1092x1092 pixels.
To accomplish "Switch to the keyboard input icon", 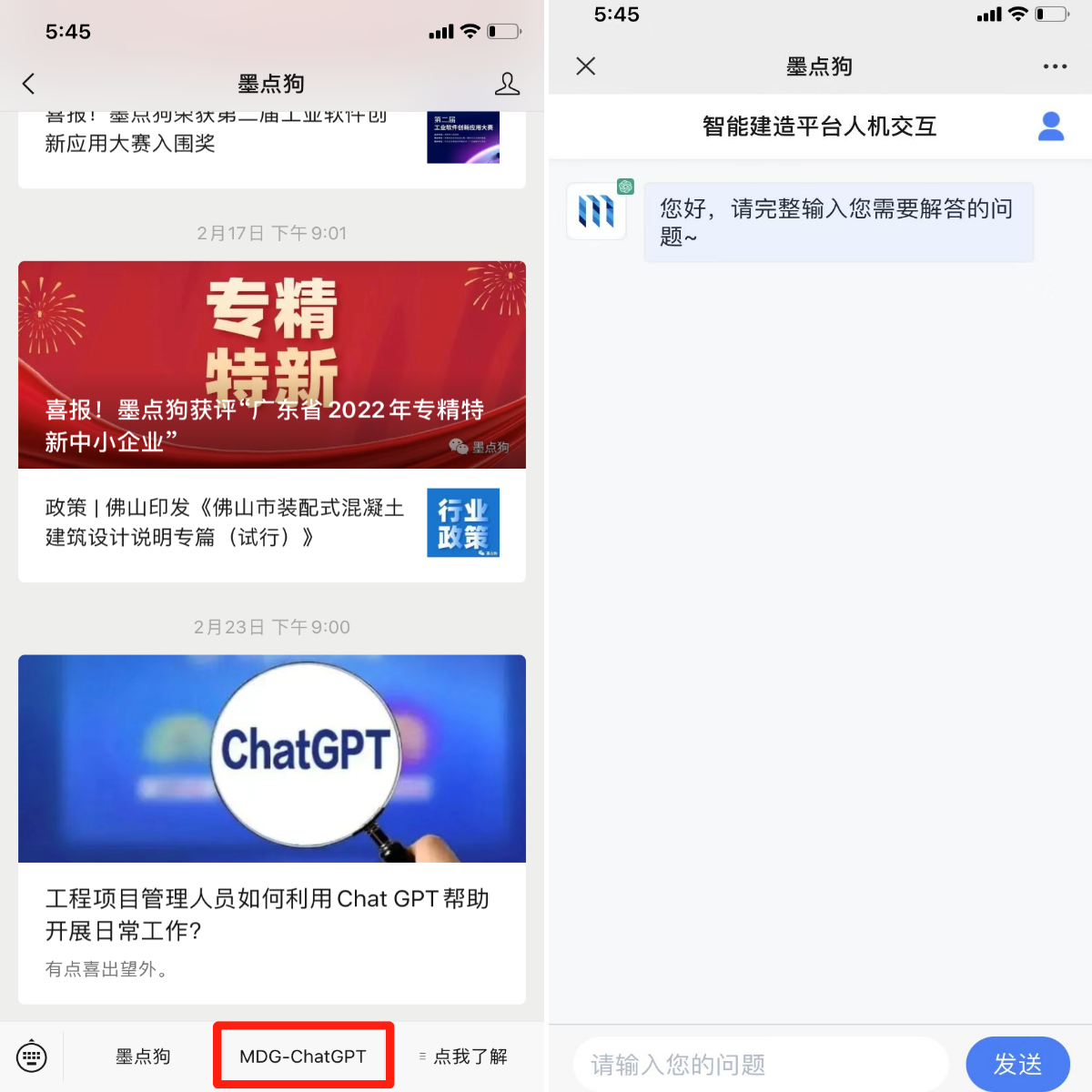I will pyautogui.click(x=32, y=1057).
